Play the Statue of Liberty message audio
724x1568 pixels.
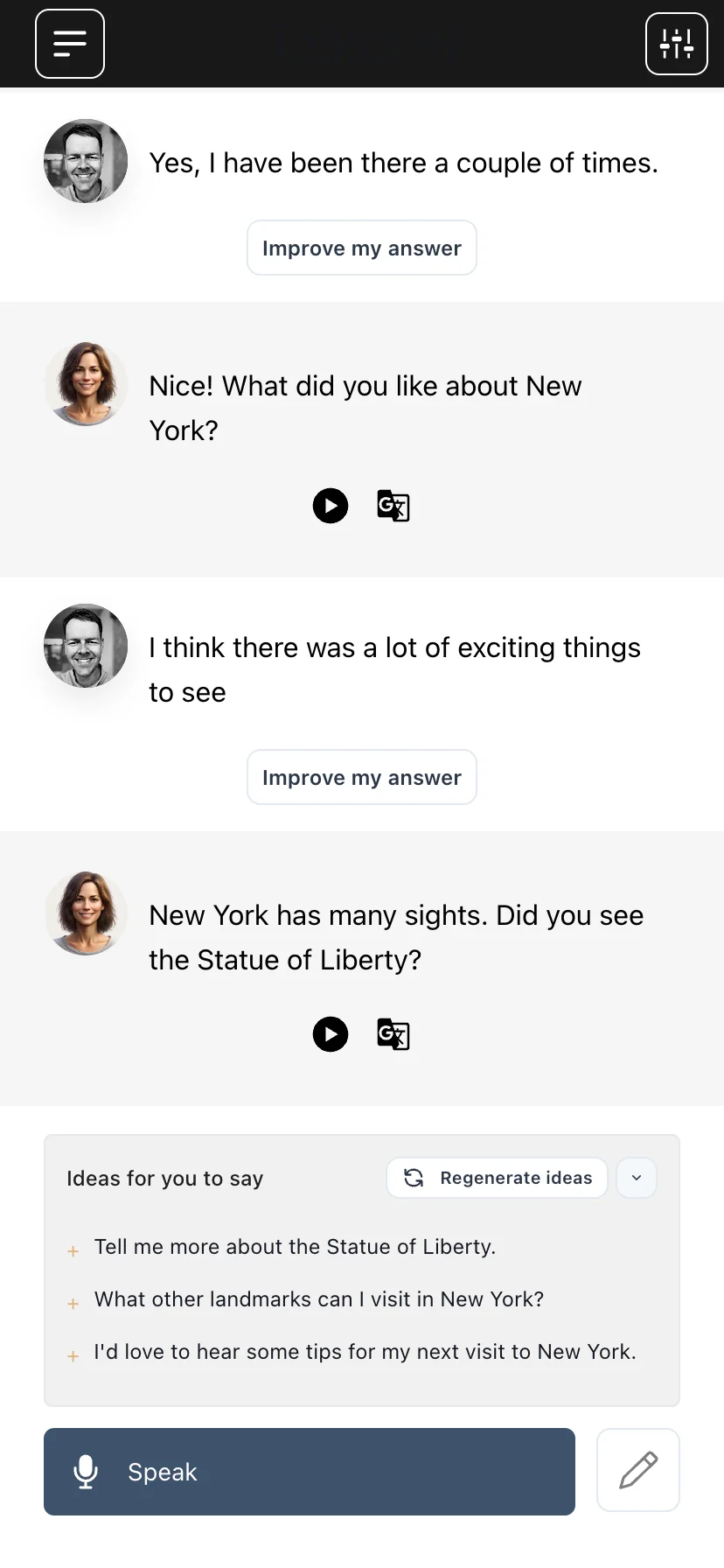[330, 1034]
